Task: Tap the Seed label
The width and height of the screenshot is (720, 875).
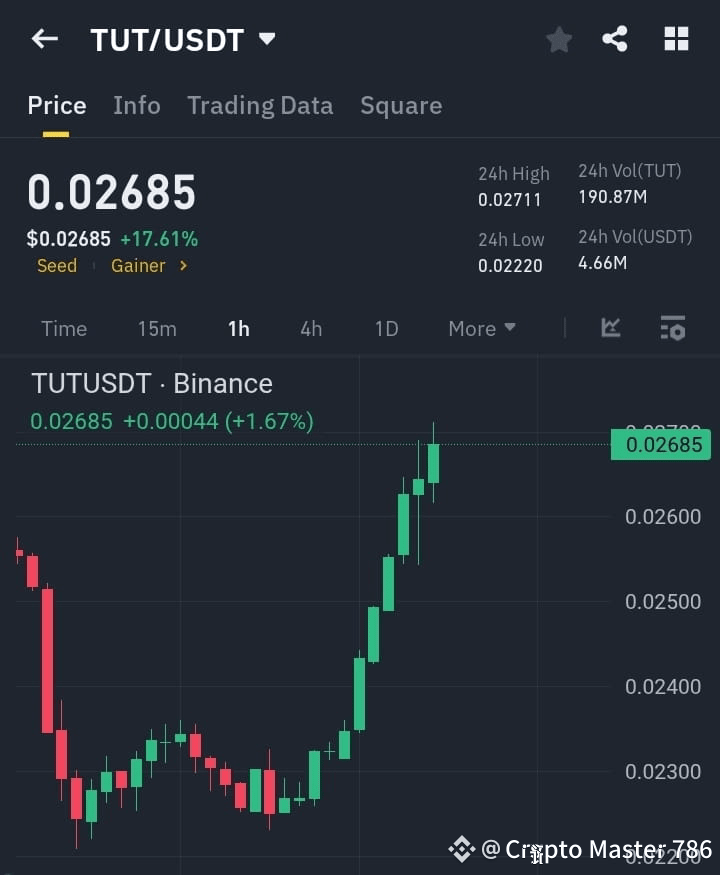Action: click(56, 266)
